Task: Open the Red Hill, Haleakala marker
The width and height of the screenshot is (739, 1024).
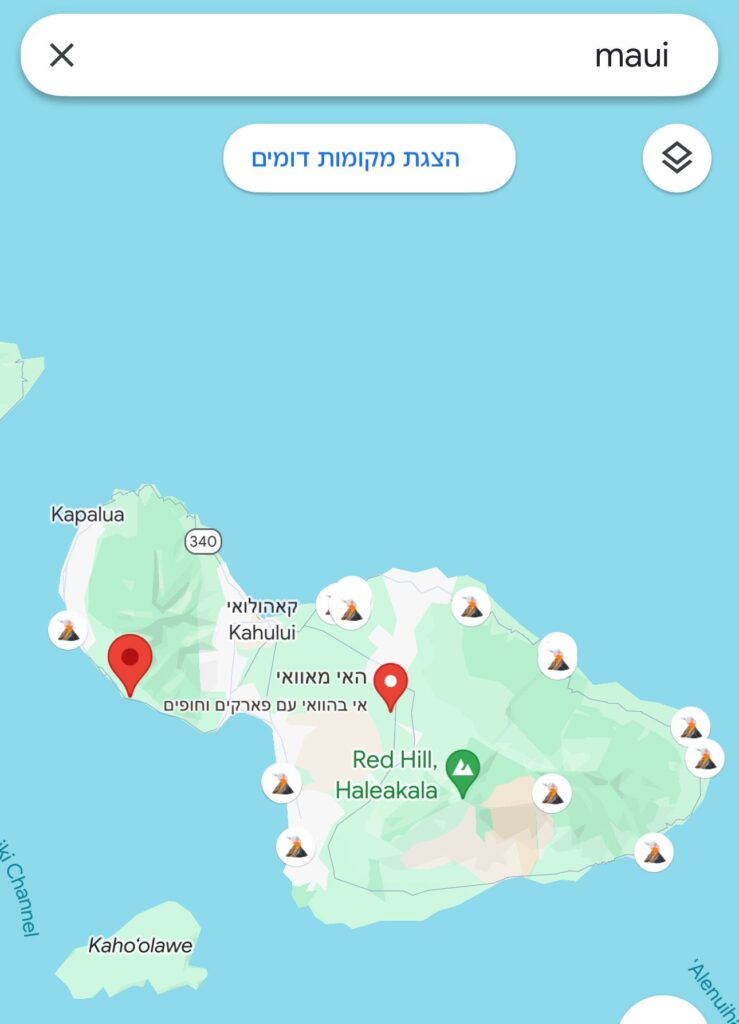Action: click(462, 769)
